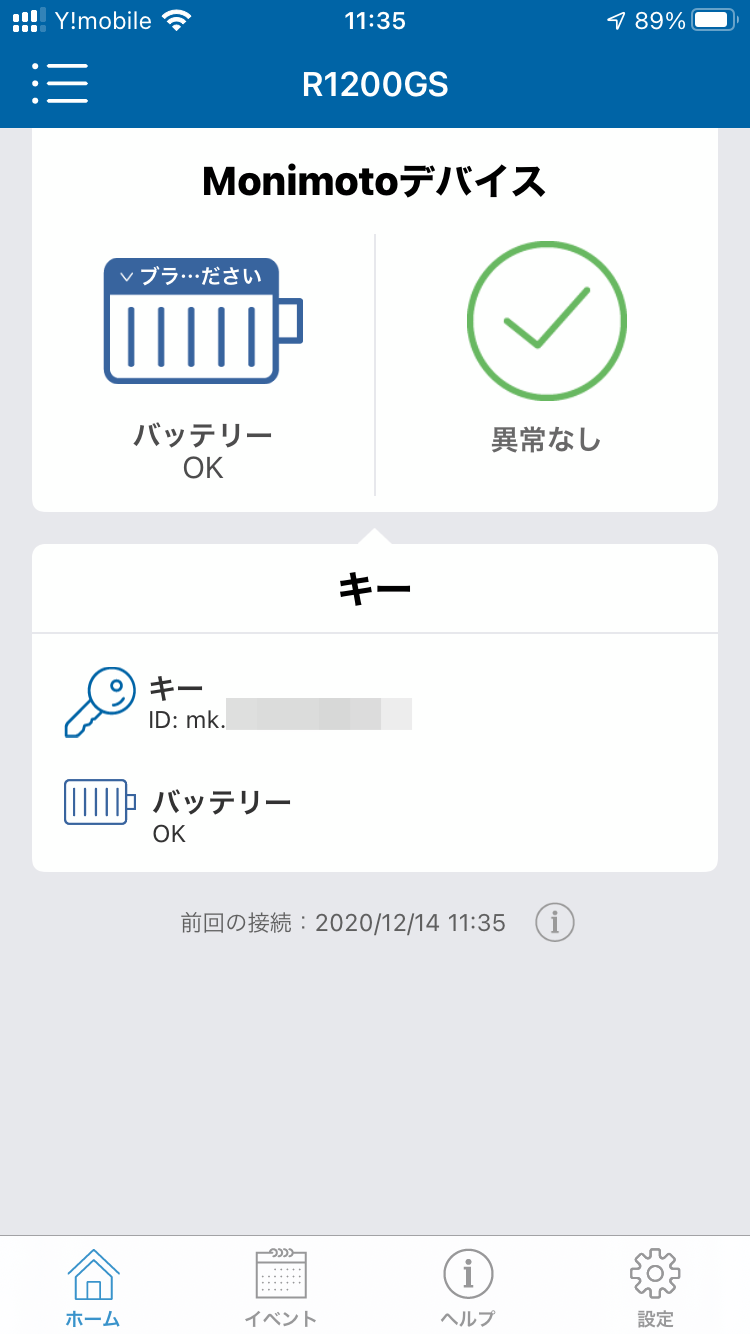Tap the 異常なし status checkmark
The height and width of the screenshot is (1334, 750).
546,321
